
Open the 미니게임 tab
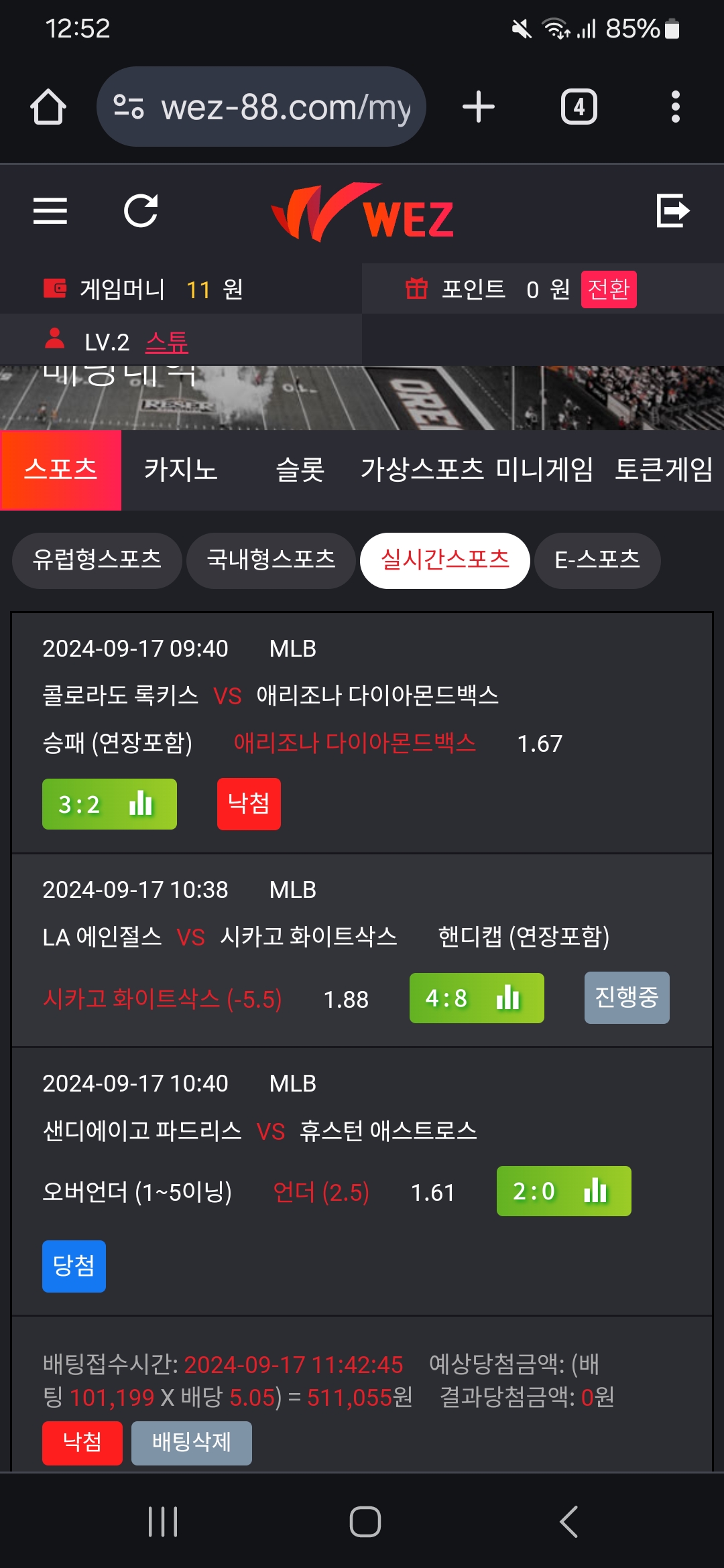click(x=544, y=470)
